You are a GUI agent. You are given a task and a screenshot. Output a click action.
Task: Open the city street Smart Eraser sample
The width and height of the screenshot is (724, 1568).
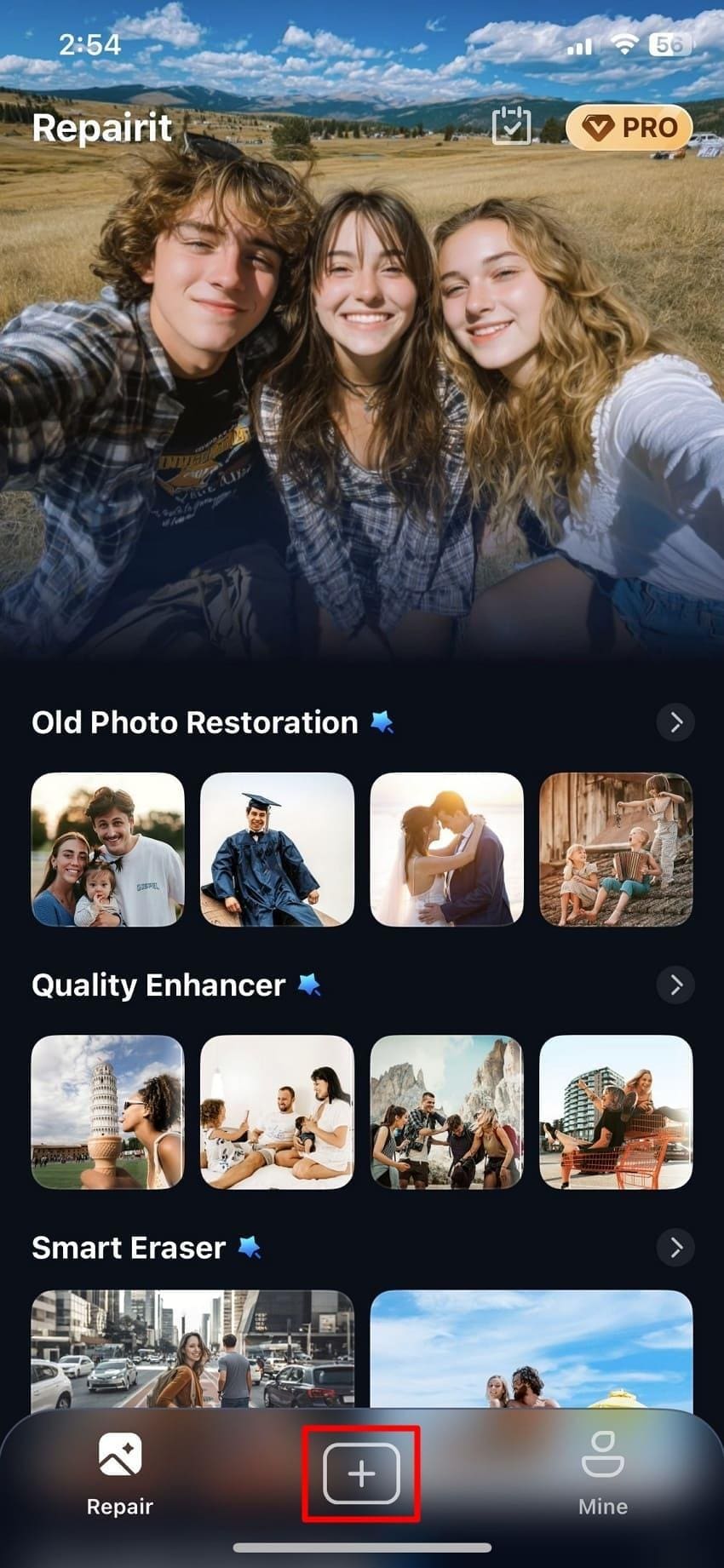click(192, 1349)
